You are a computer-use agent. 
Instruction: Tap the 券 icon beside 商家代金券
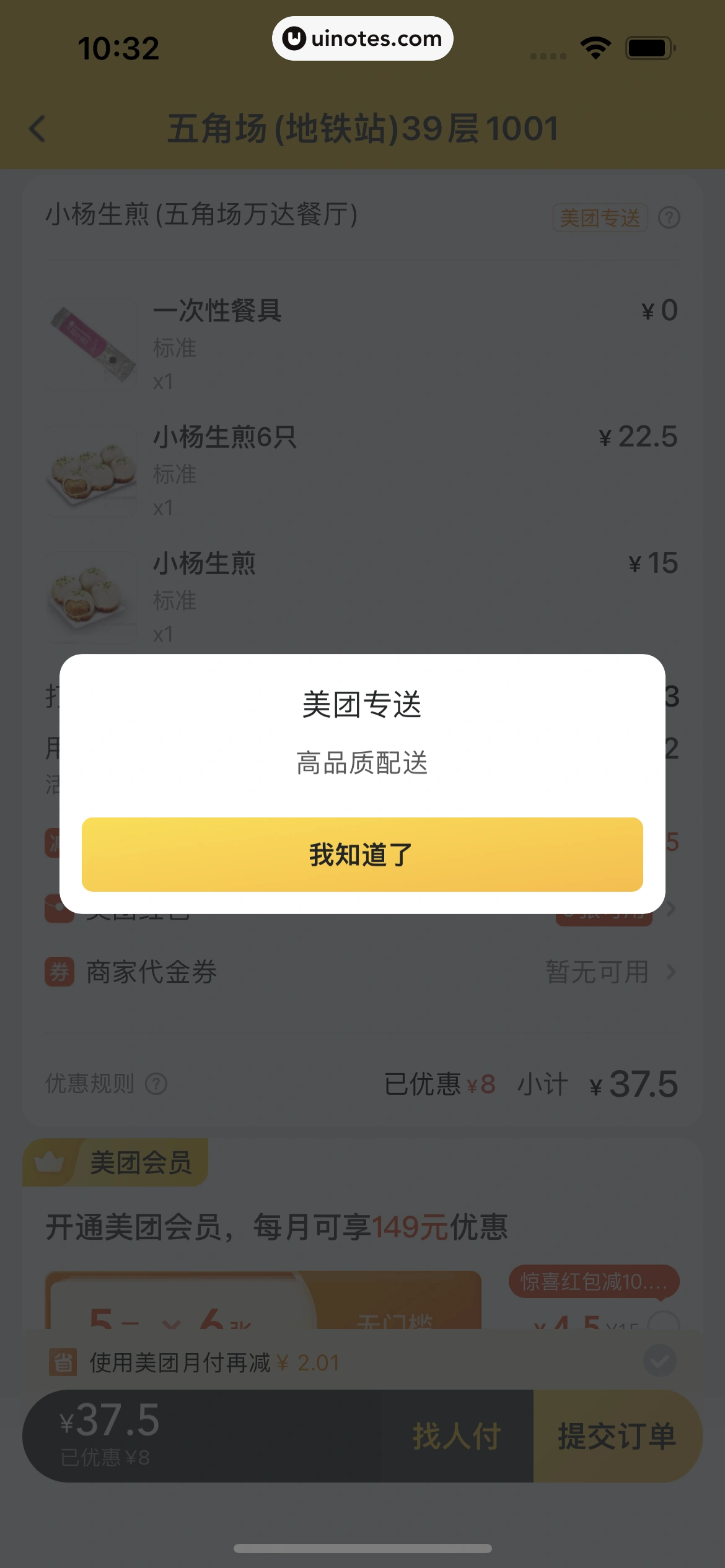60,972
